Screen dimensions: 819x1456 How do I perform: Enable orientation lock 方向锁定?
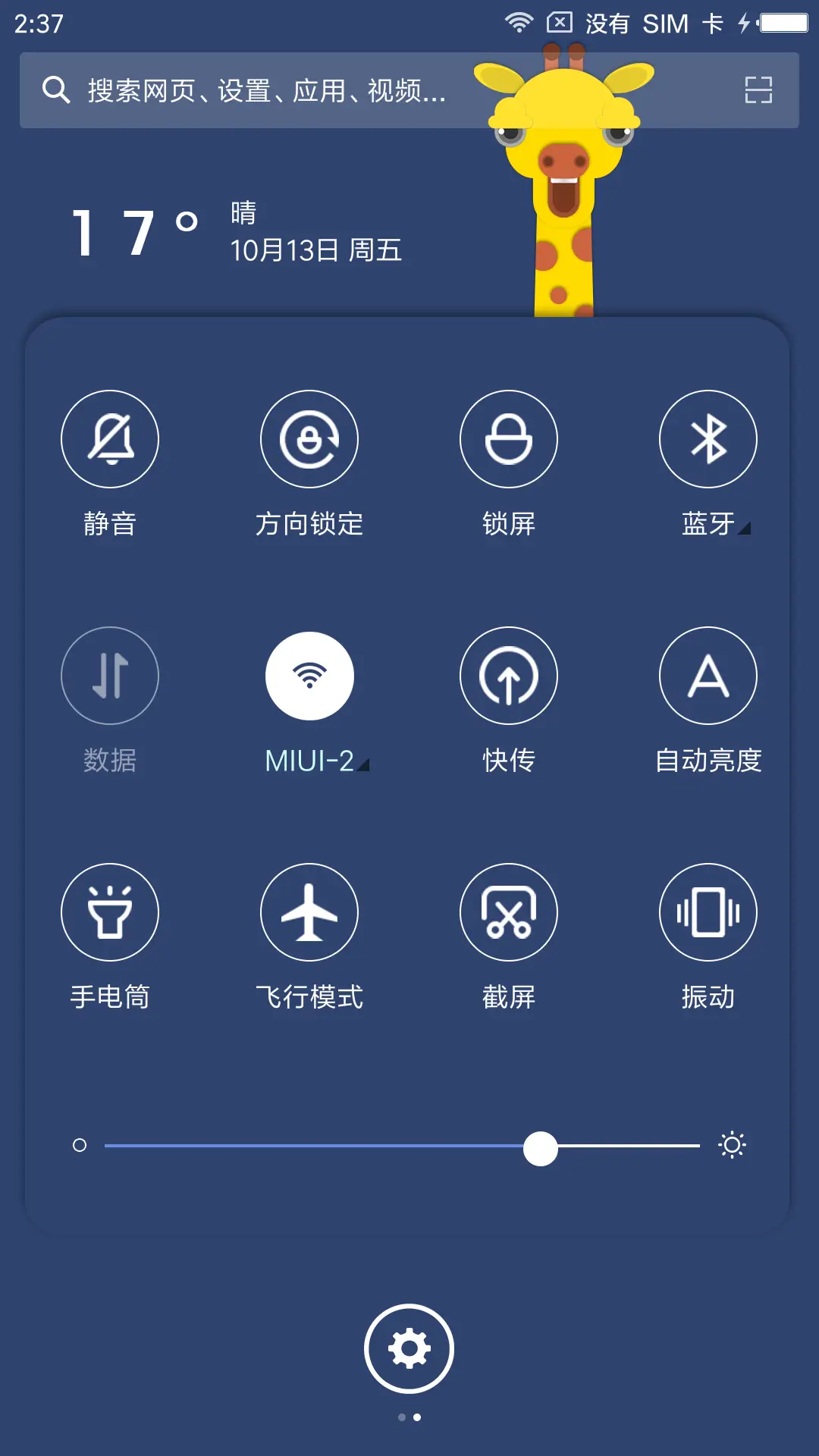(x=309, y=438)
